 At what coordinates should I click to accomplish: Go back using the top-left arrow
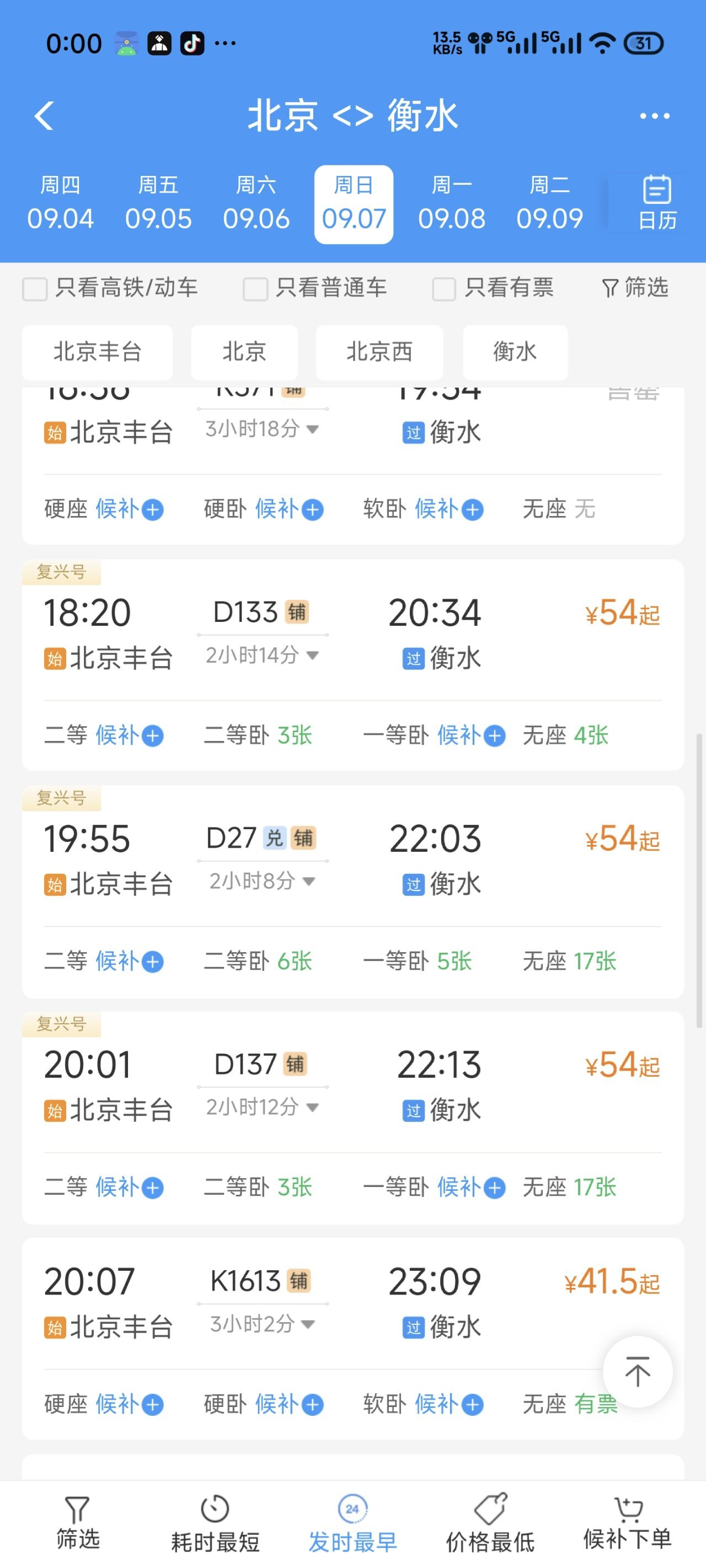click(45, 116)
